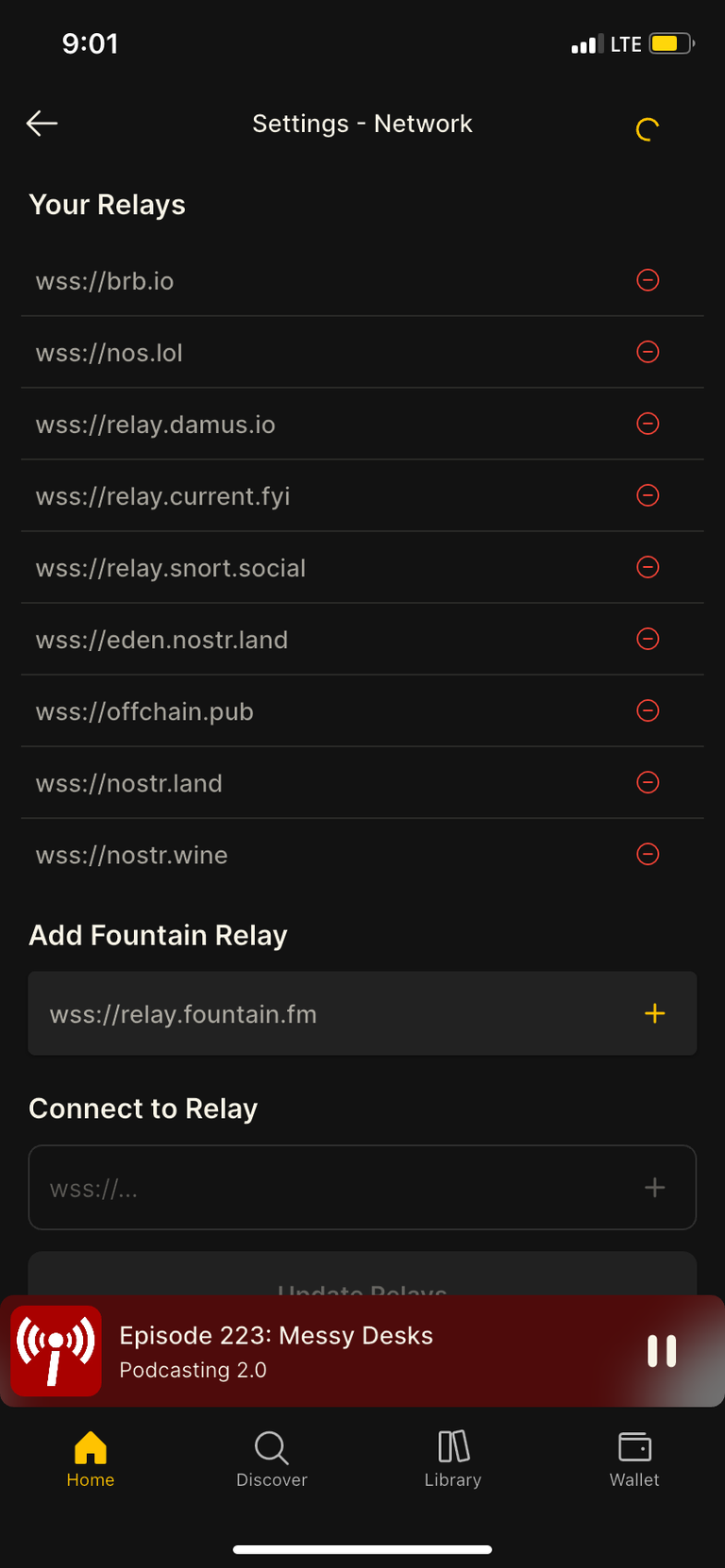Delete the wss://relay.snort.social relay
This screenshot has height=1568, width=725.
pyautogui.click(x=648, y=567)
